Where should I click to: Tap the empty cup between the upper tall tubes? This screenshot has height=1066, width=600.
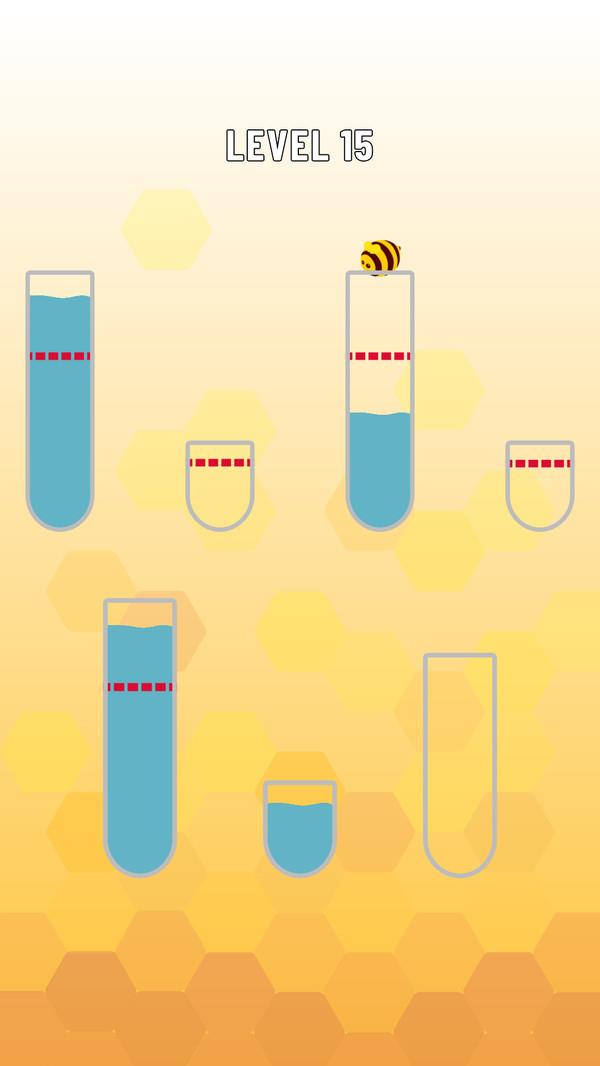tap(220, 487)
